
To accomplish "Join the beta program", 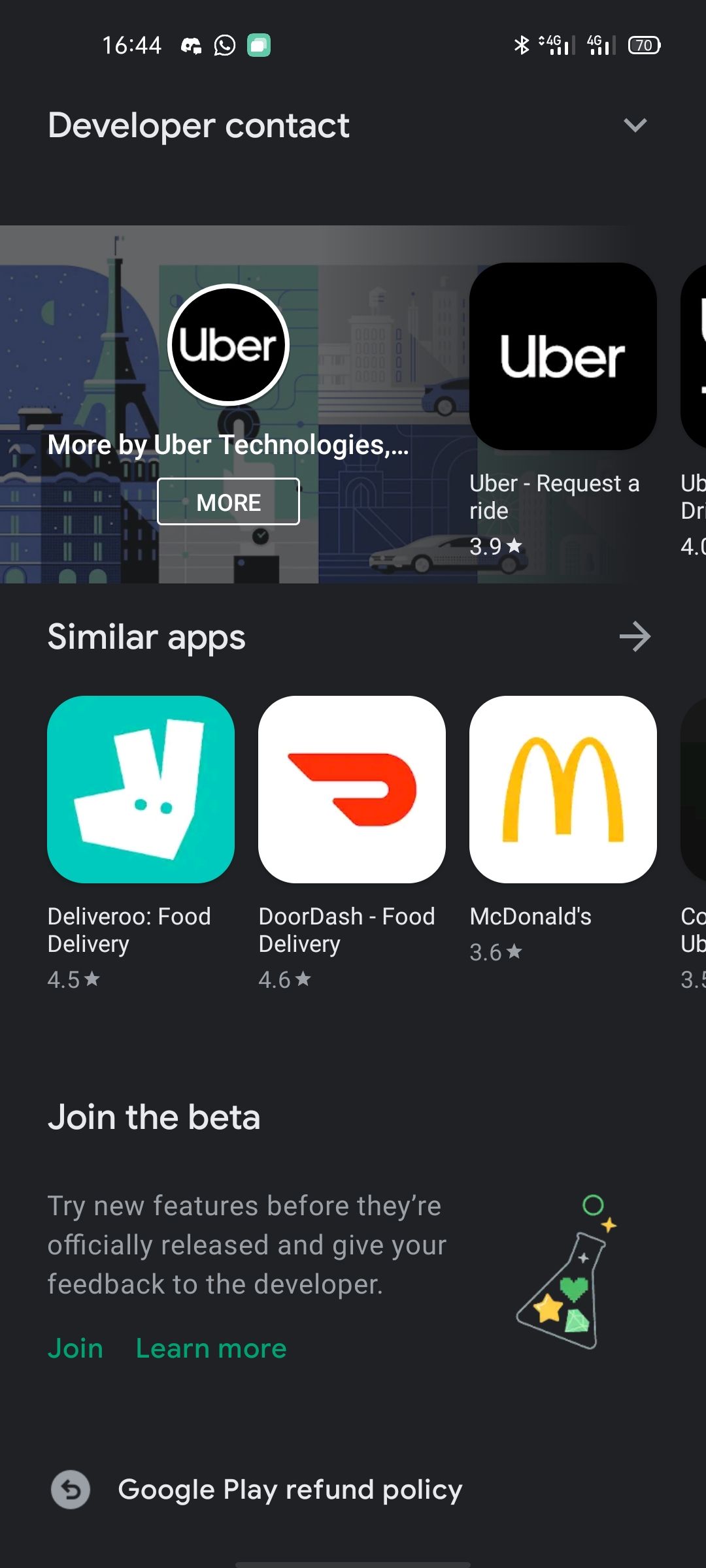I will pyautogui.click(x=75, y=1349).
